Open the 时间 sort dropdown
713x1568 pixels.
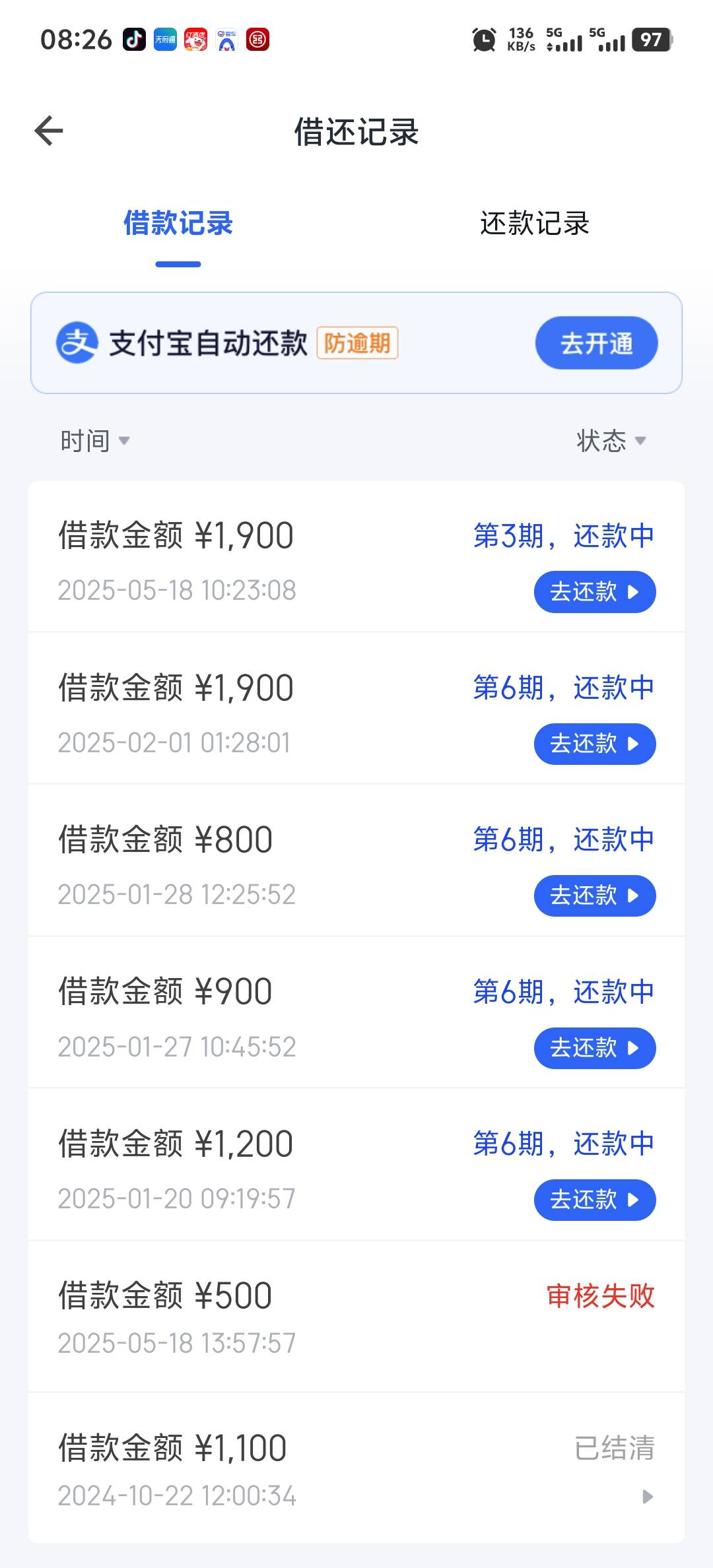95,441
